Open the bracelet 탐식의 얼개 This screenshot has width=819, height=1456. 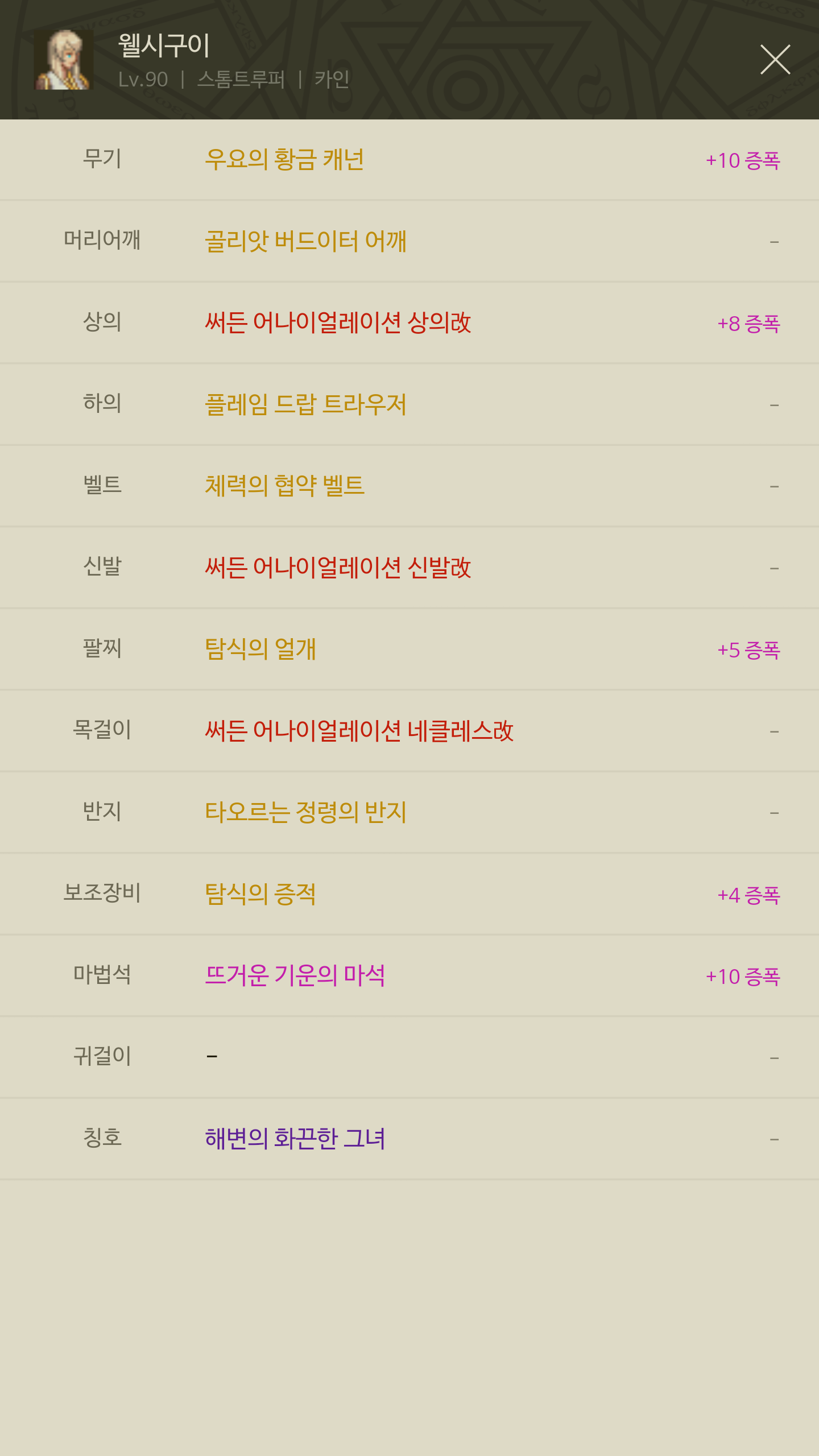[260, 648]
